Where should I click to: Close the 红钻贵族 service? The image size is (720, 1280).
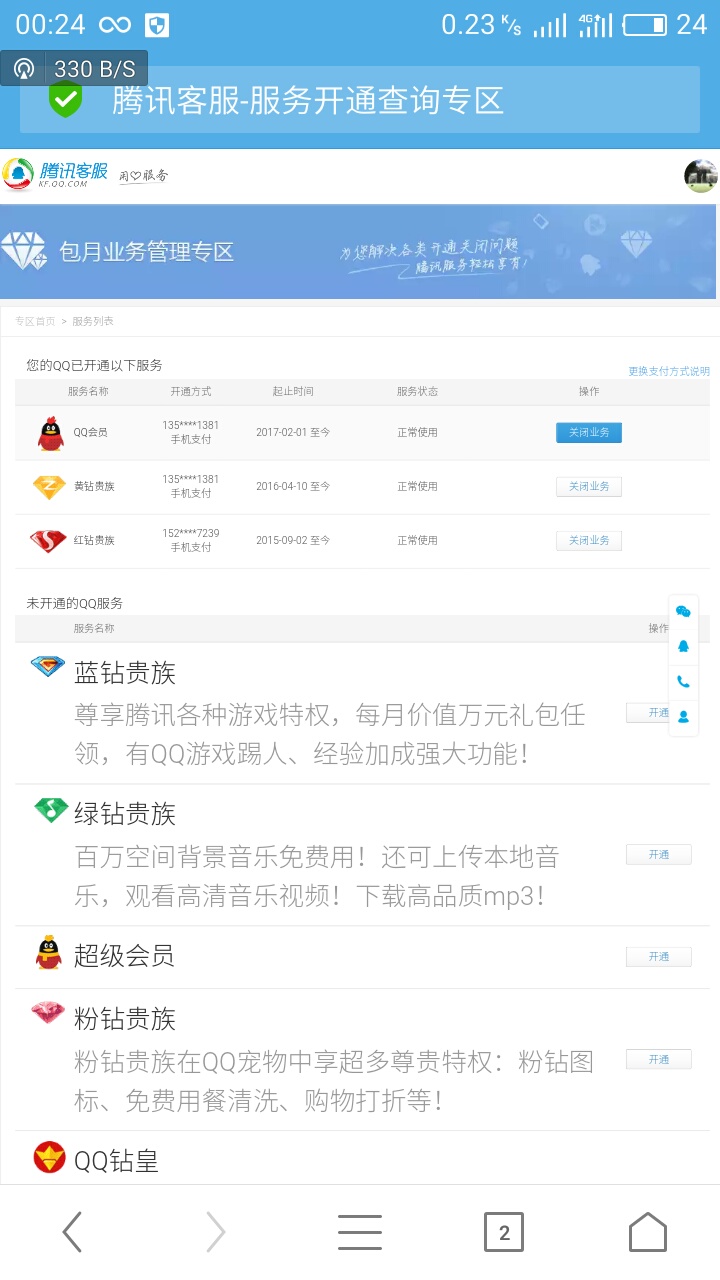click(x=588, y=541)
